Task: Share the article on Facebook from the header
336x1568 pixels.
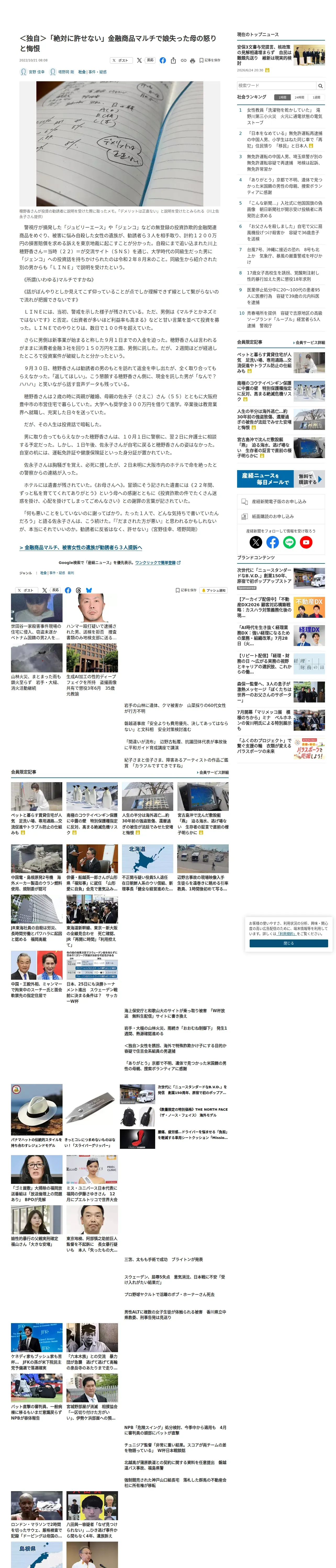Action: point(163,60)
